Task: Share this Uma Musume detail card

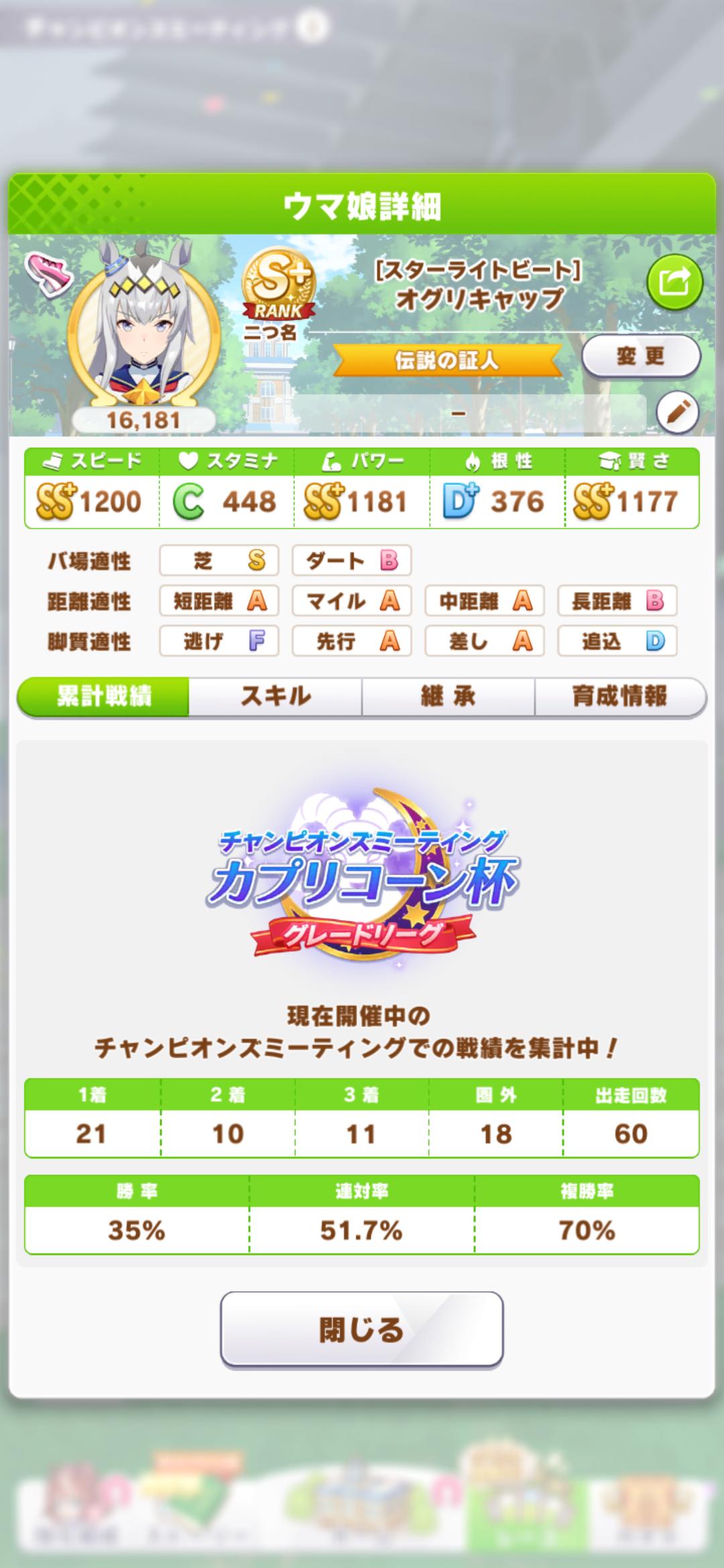Action: tap(674, 282)
